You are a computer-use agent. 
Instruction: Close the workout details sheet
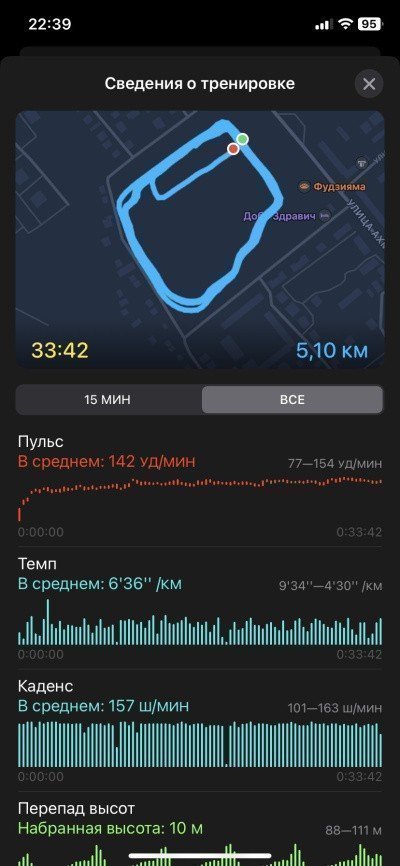(369, 84)
